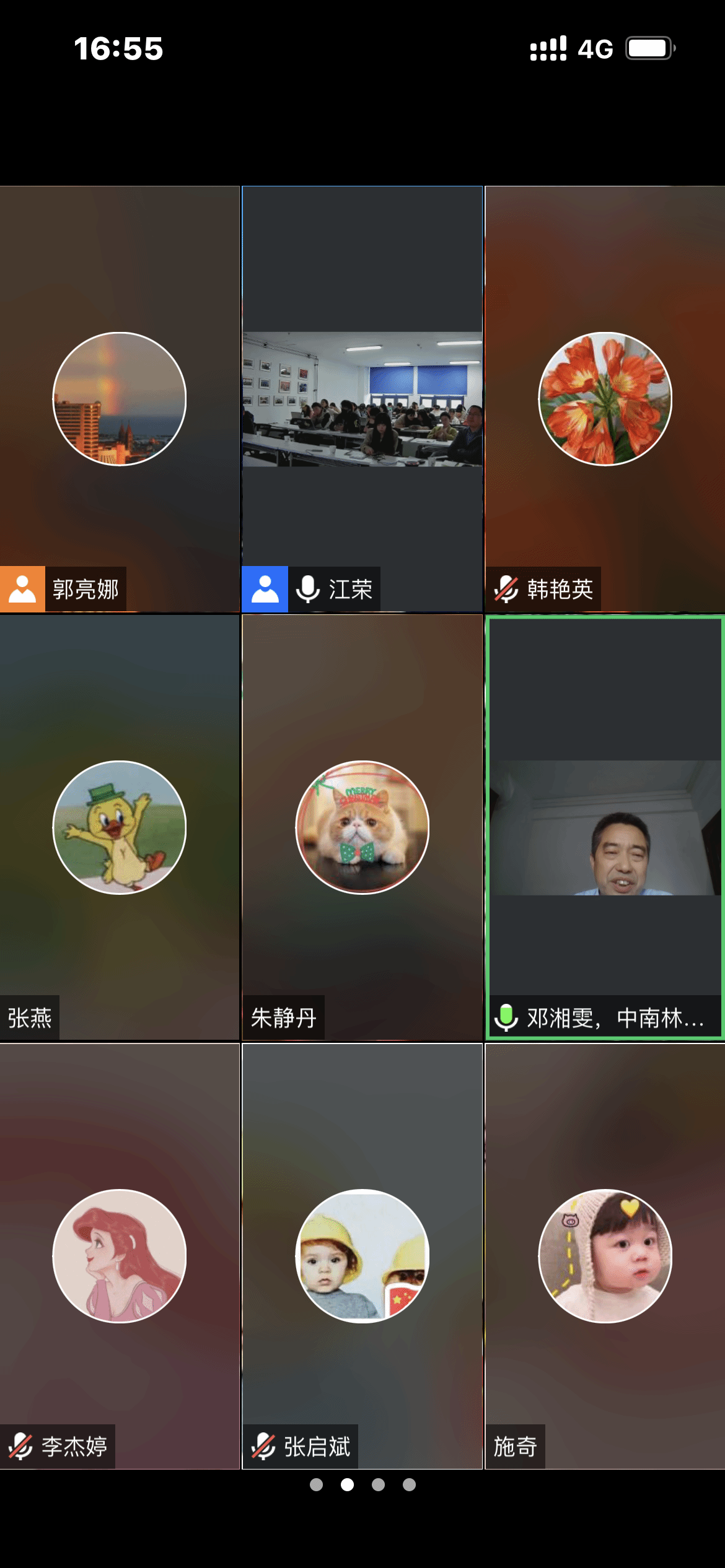Select 韩艳英's participant tile
The width and height of the screenshot is (725, 1568).
(x=605, y=399)
